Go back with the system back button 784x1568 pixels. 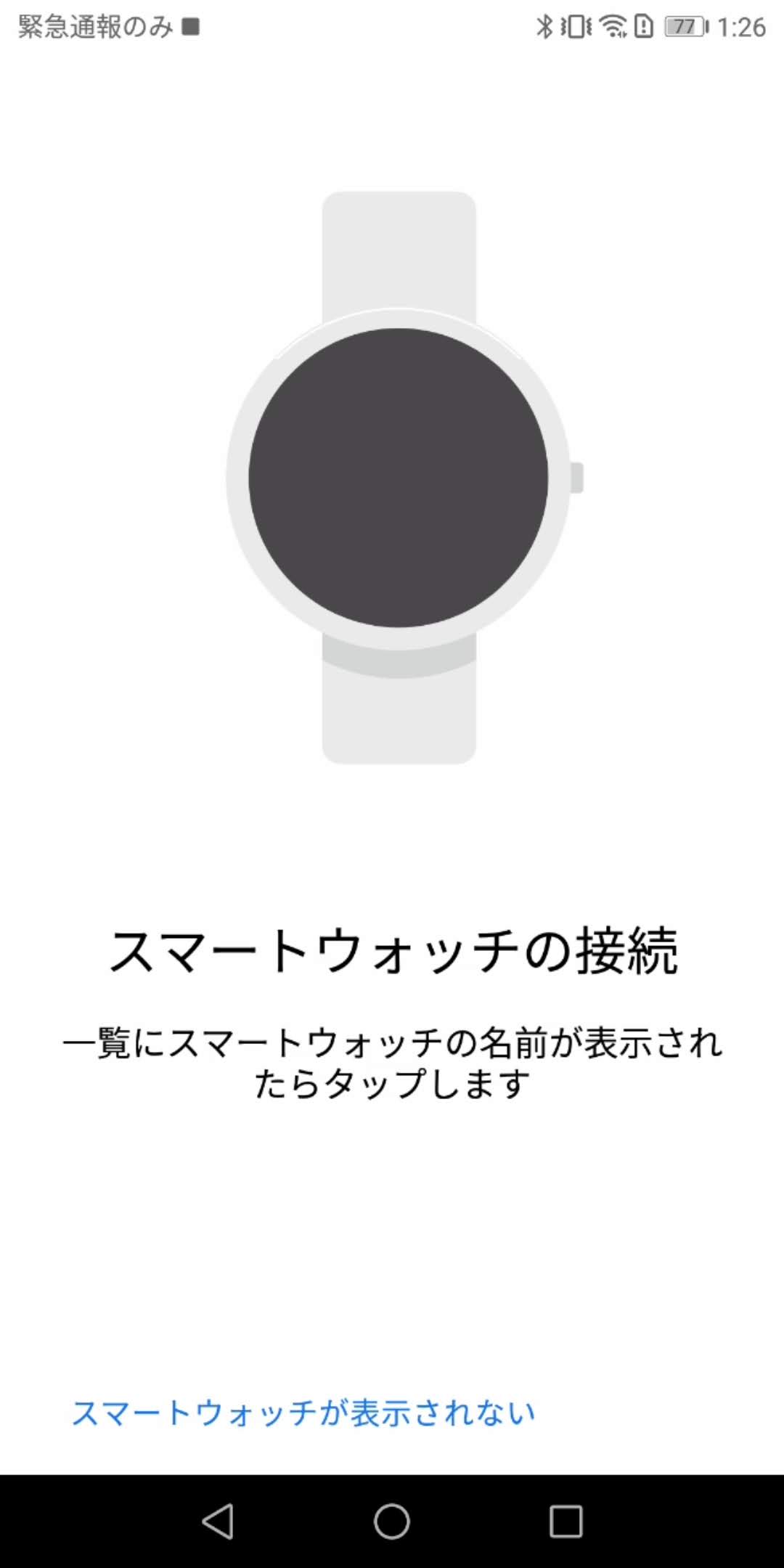[x=218, y=1521]
